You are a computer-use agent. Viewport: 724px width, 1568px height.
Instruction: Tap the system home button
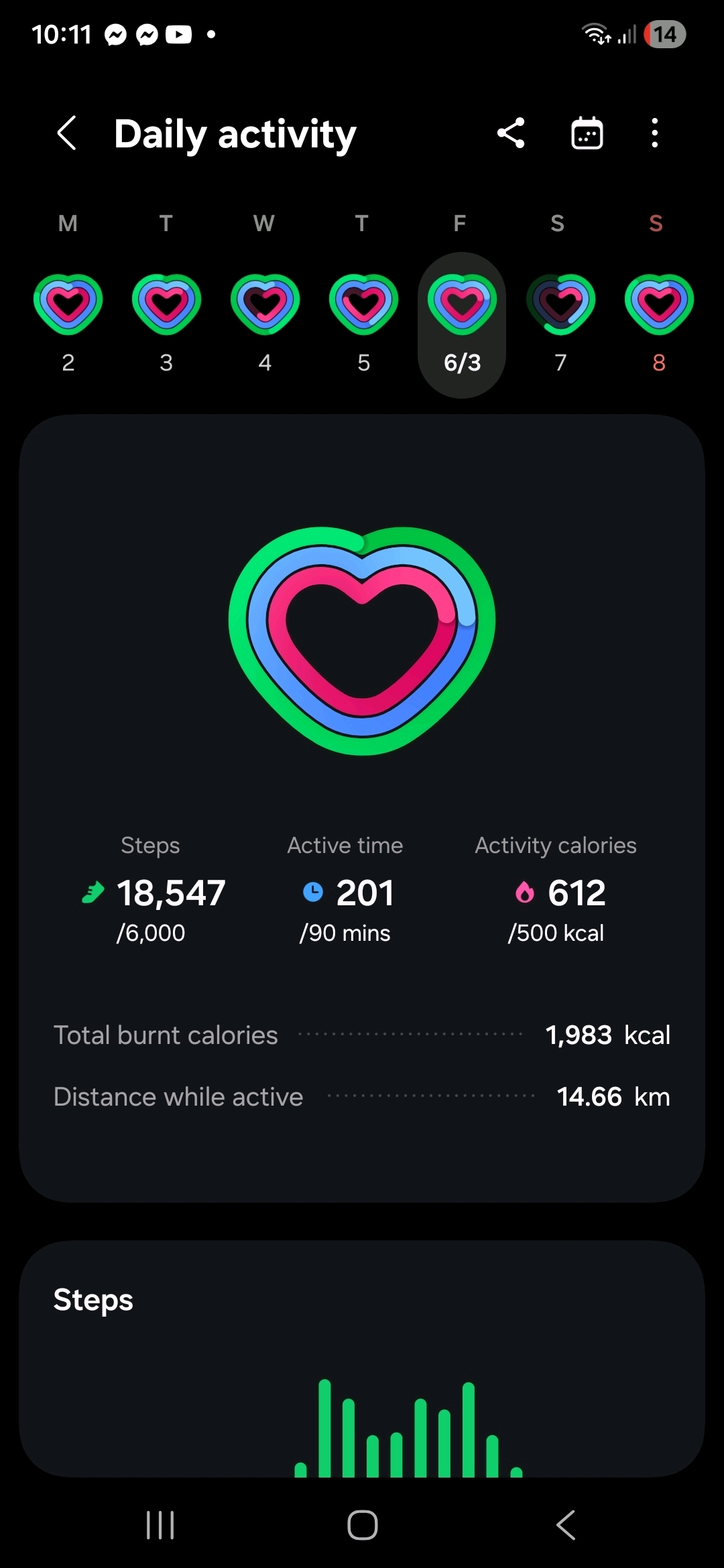362,1526
